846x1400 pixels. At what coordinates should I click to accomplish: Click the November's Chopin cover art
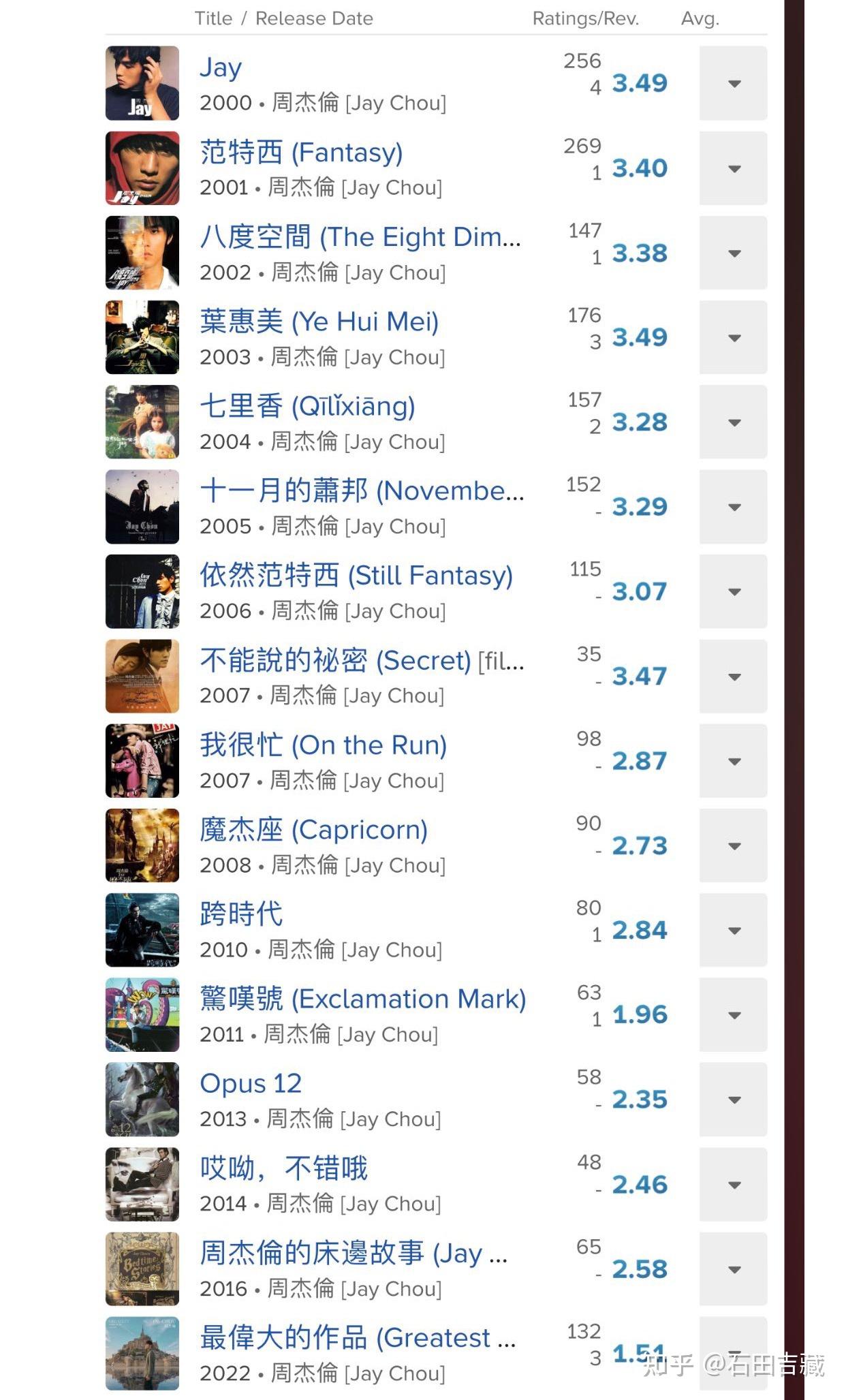[x=142, y=506]
